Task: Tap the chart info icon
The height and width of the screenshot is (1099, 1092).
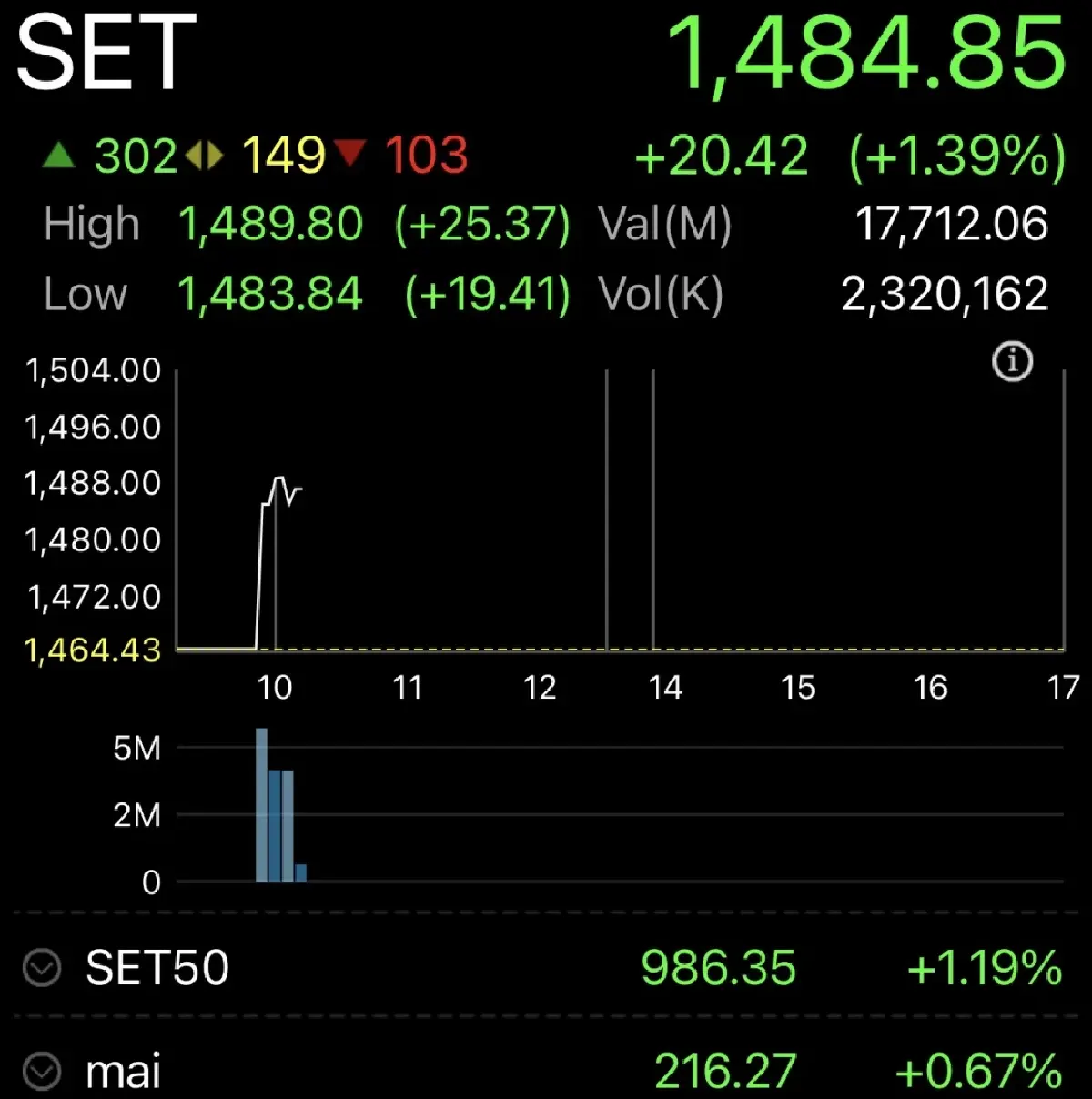Action: tap(1013, 361)
